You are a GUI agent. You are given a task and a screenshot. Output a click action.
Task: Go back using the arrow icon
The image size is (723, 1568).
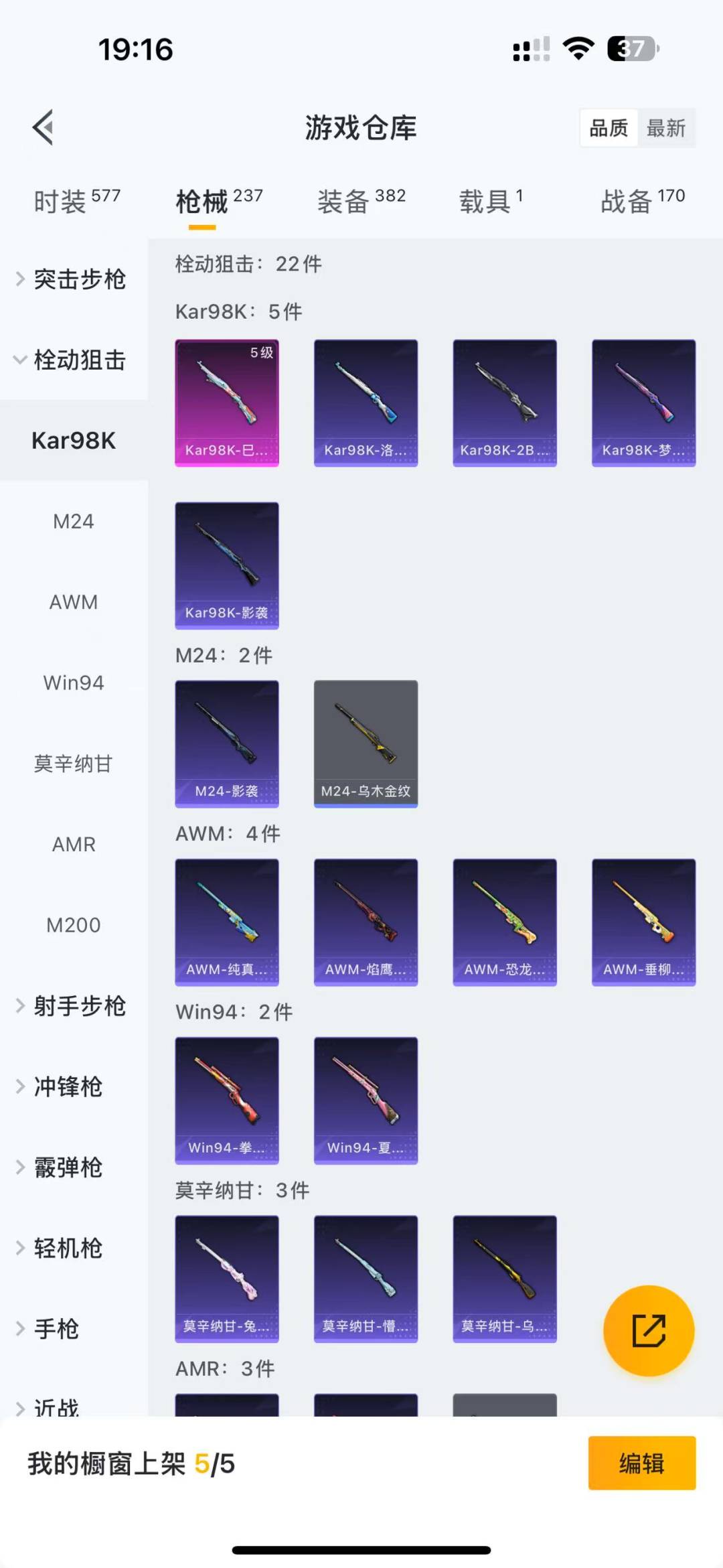[x=44, y=127]
